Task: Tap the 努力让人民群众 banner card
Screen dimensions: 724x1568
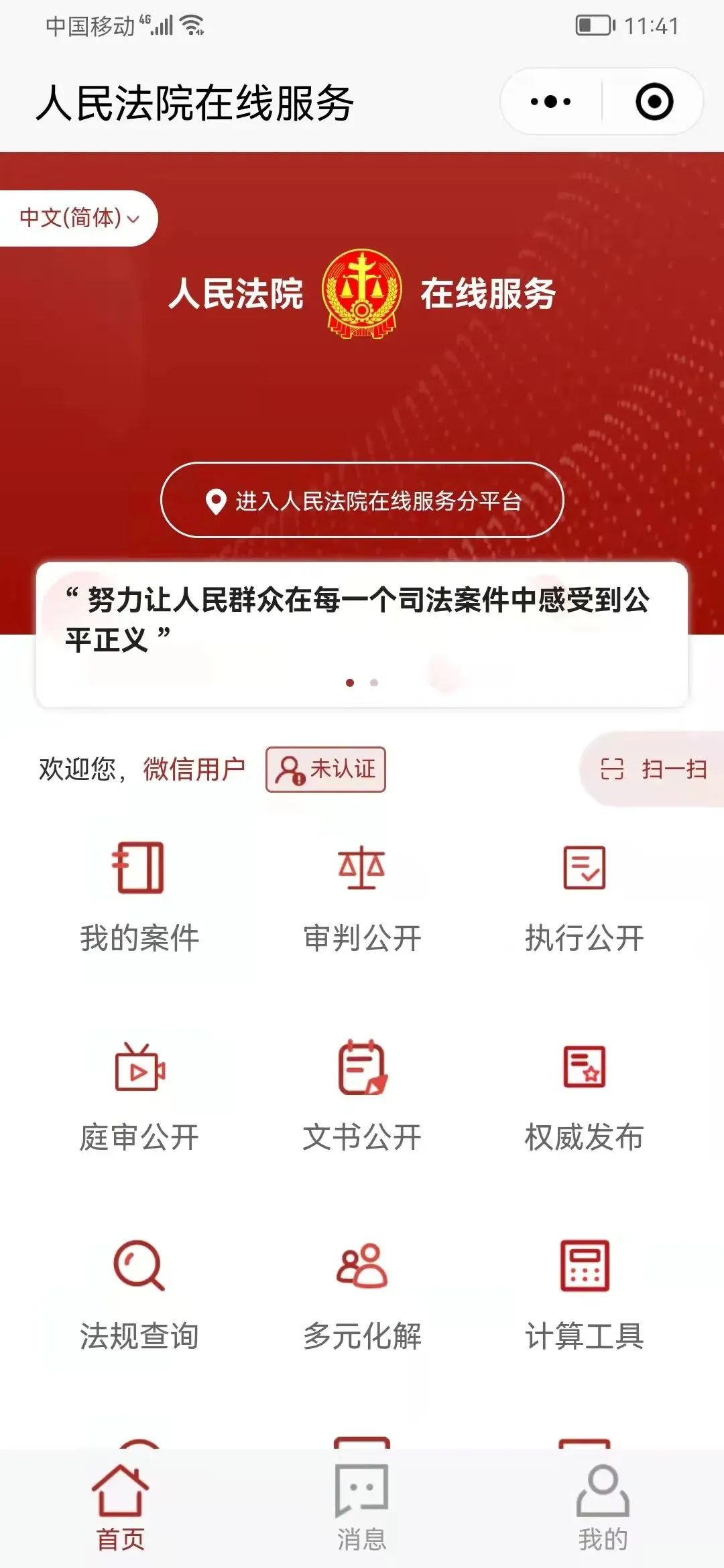Action: [362, 634]
